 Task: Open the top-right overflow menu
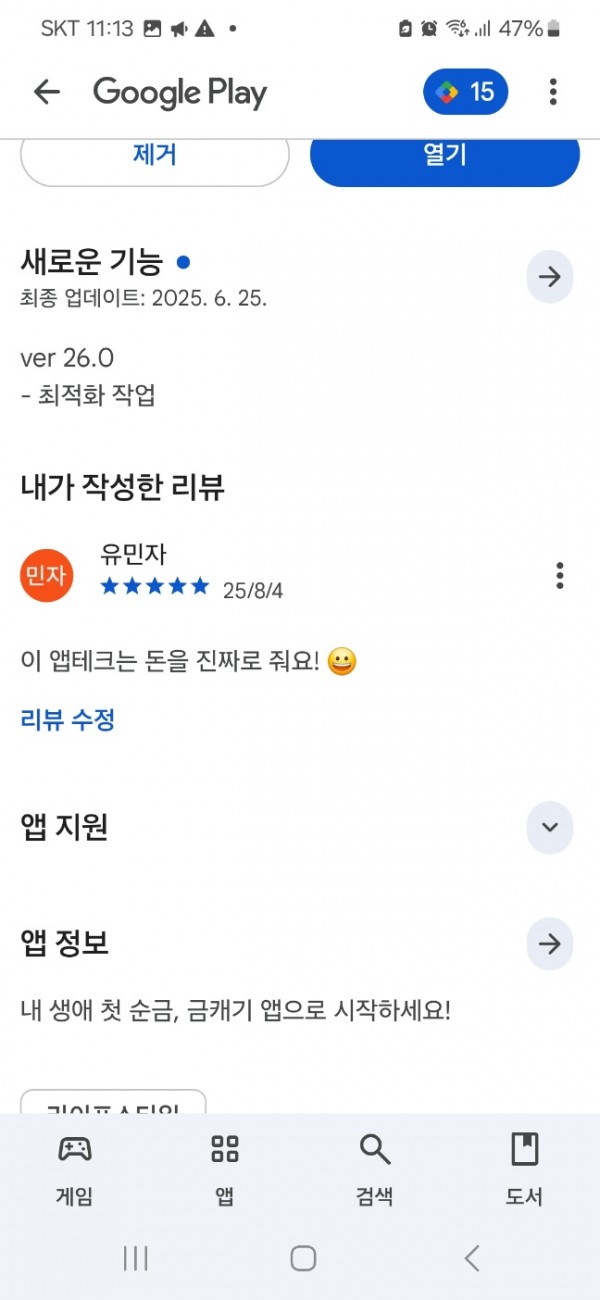[553, 92]
